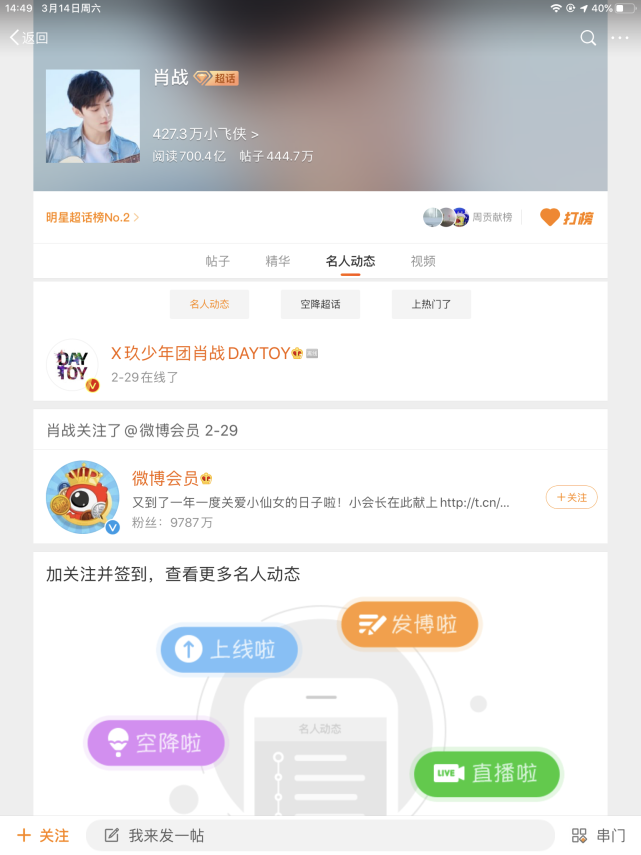Open 串门 at bottom right
The width and height of the screenshot is (641, 855).
click(599, 835)
